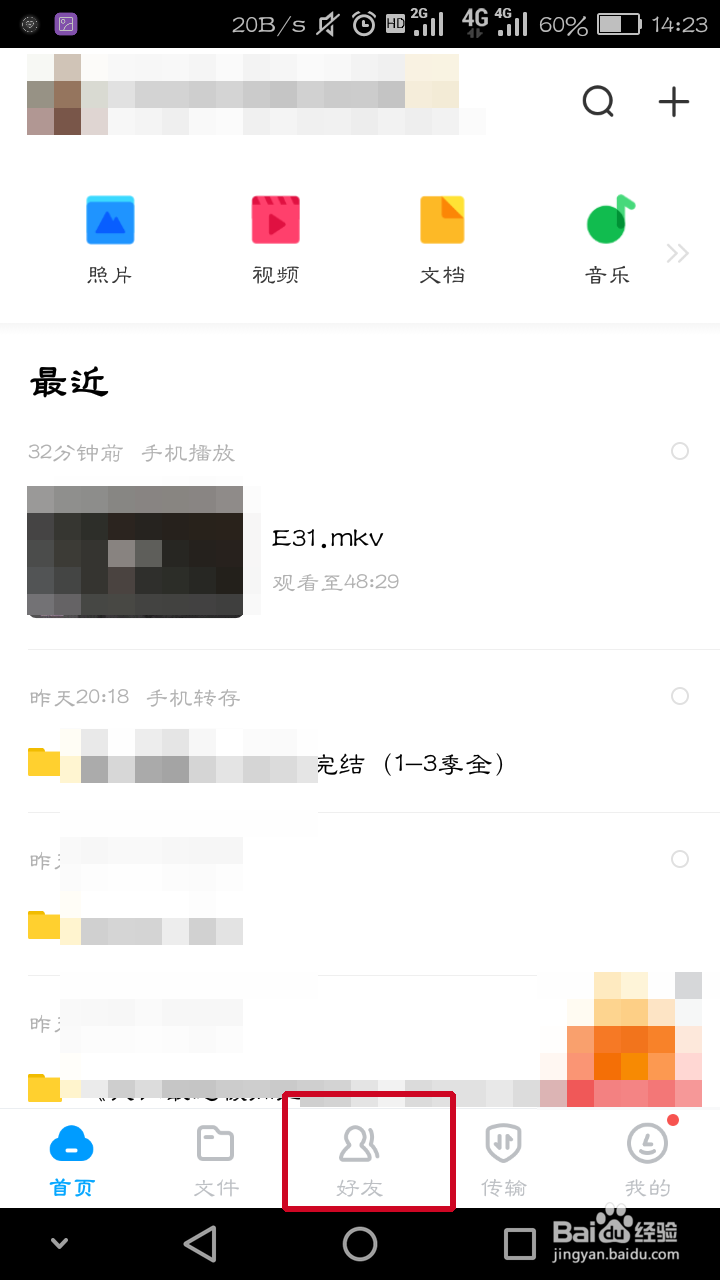The image size is (720, 1280).
Task: Open the 音乐 (Music) category
Action: [607, 235]
